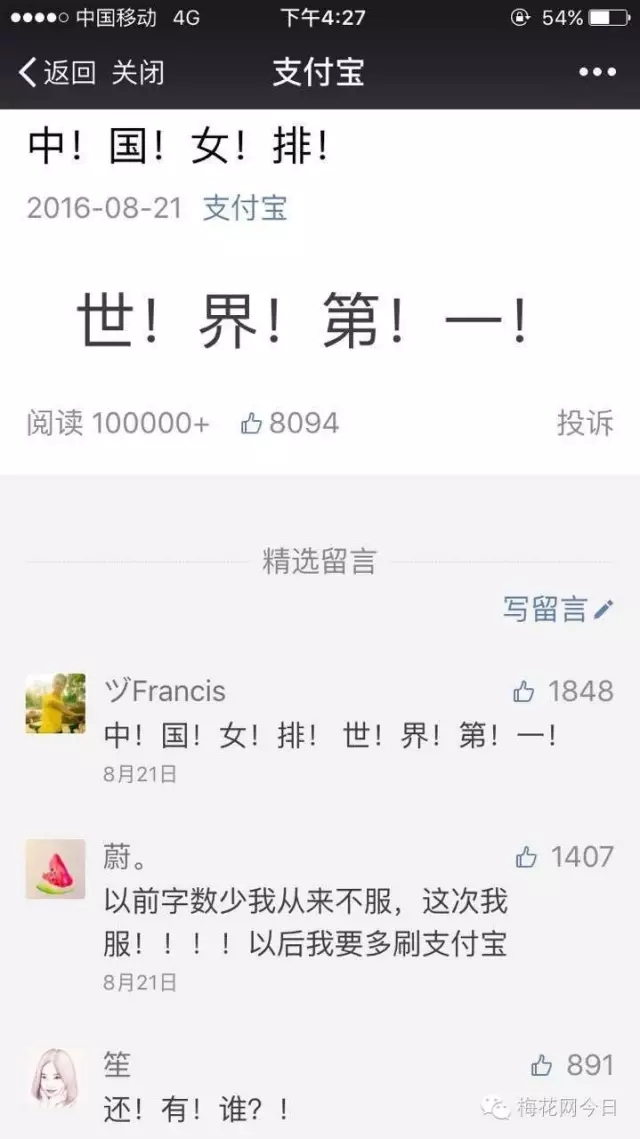Open the three-dot overflow menu
This screenshot has height=1139, width=640.
(x=597, y=72)
